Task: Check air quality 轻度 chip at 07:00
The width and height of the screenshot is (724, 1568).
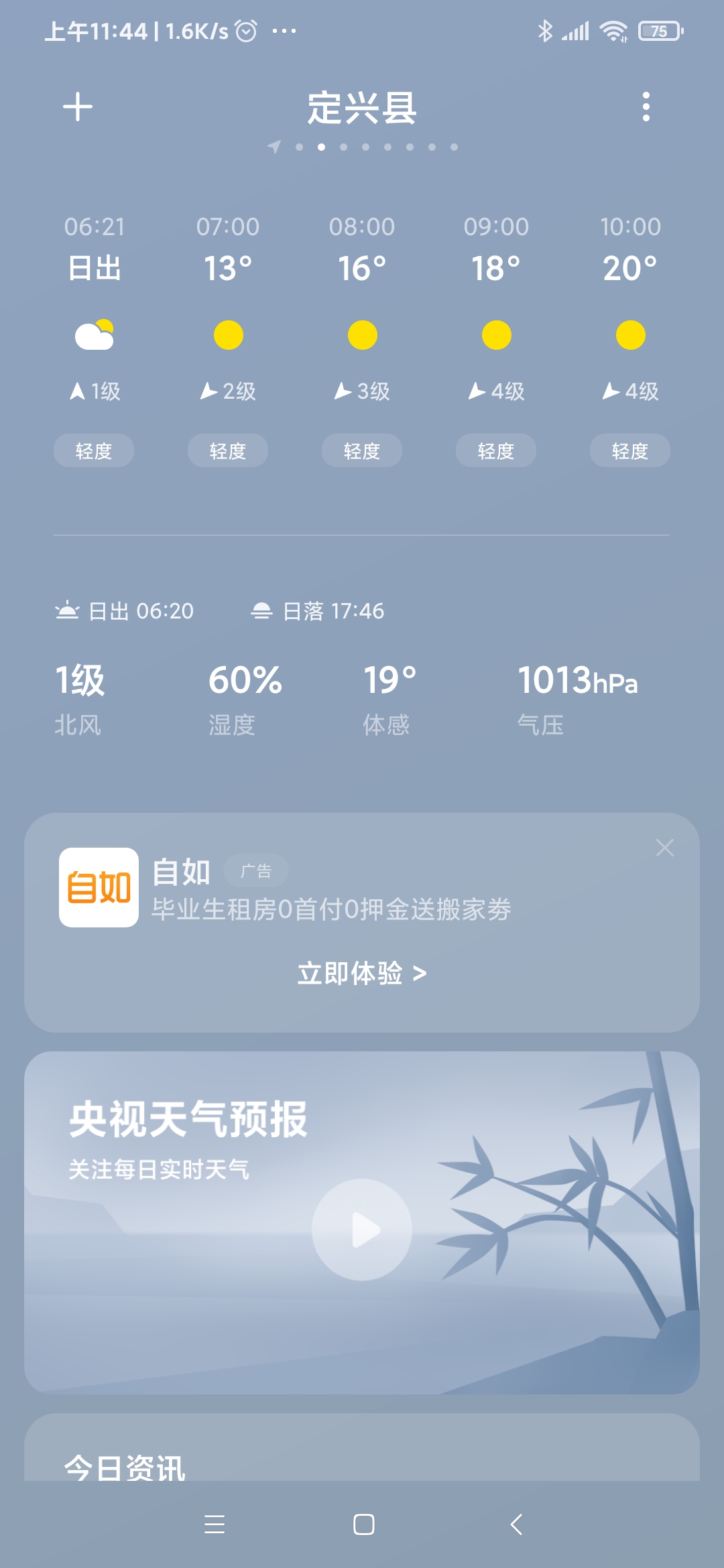Action: point(228,451)
